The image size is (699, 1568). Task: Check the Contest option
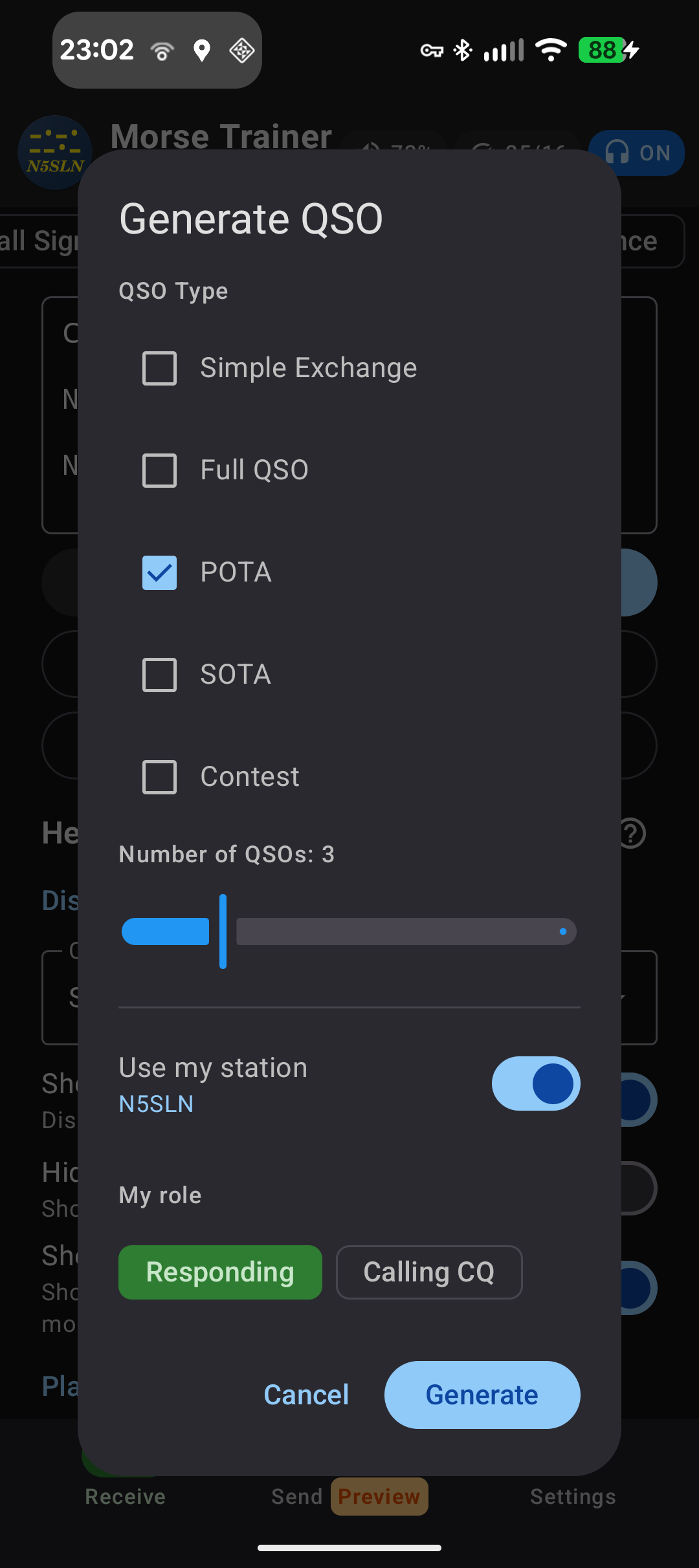coord(159,777)
